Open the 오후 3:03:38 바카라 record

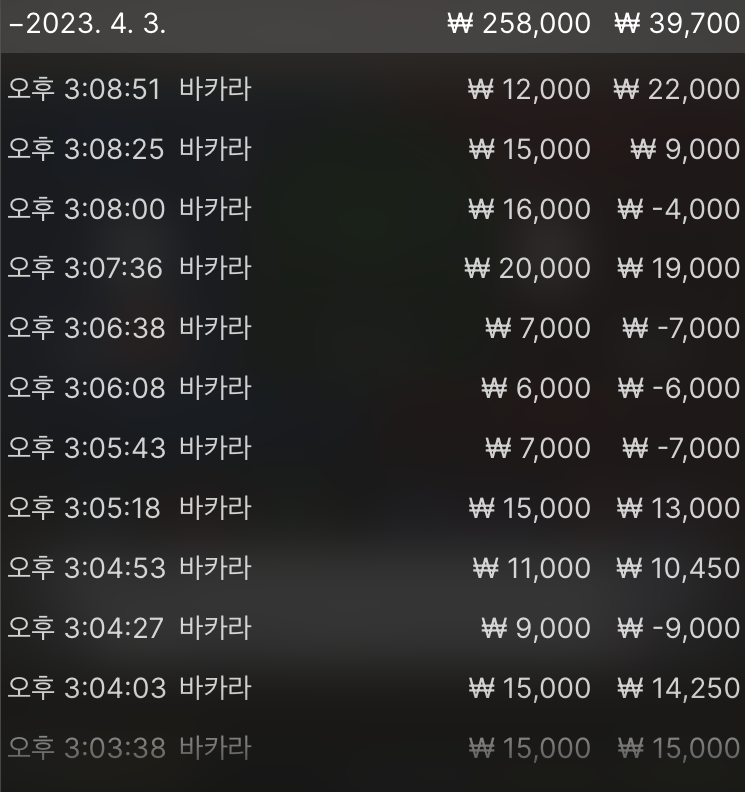point(130,748)
